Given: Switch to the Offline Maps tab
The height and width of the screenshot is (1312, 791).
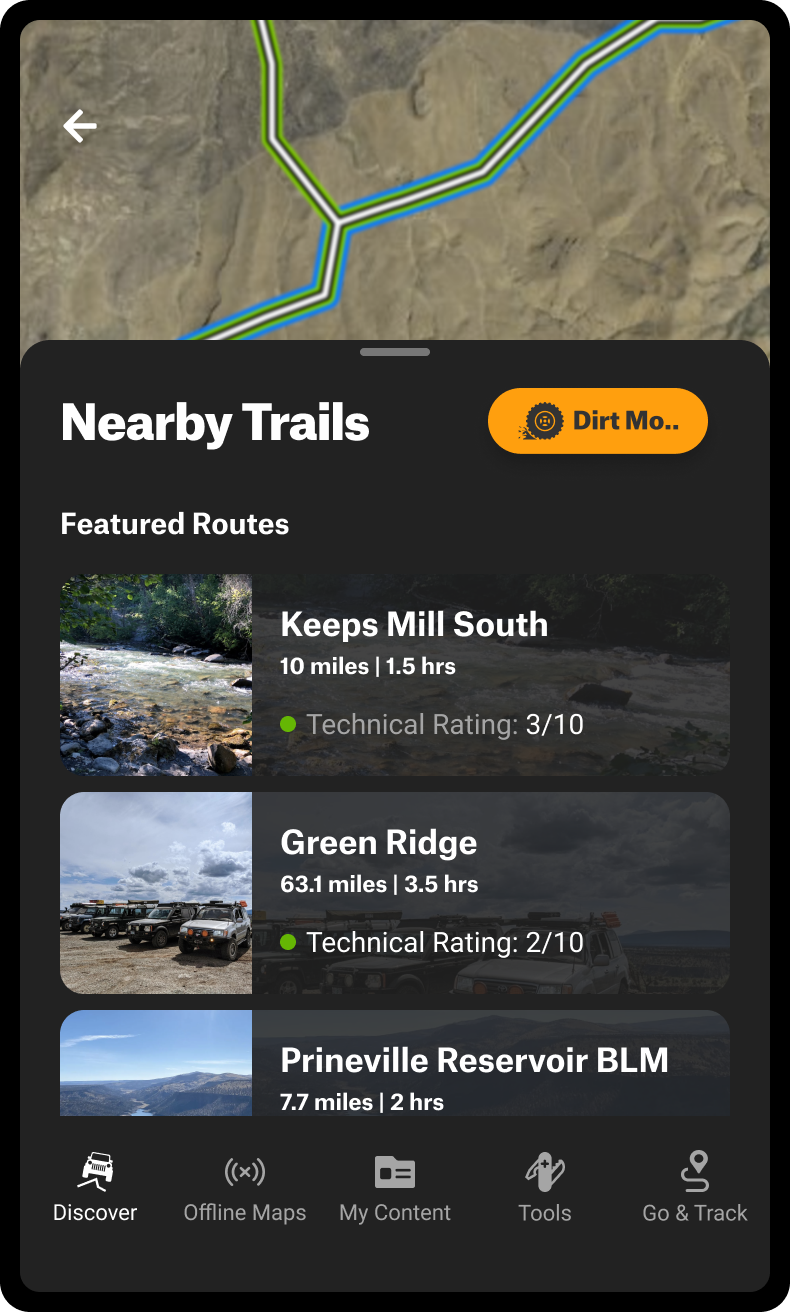Looking at the screenshot, I should pos(245,1188).
